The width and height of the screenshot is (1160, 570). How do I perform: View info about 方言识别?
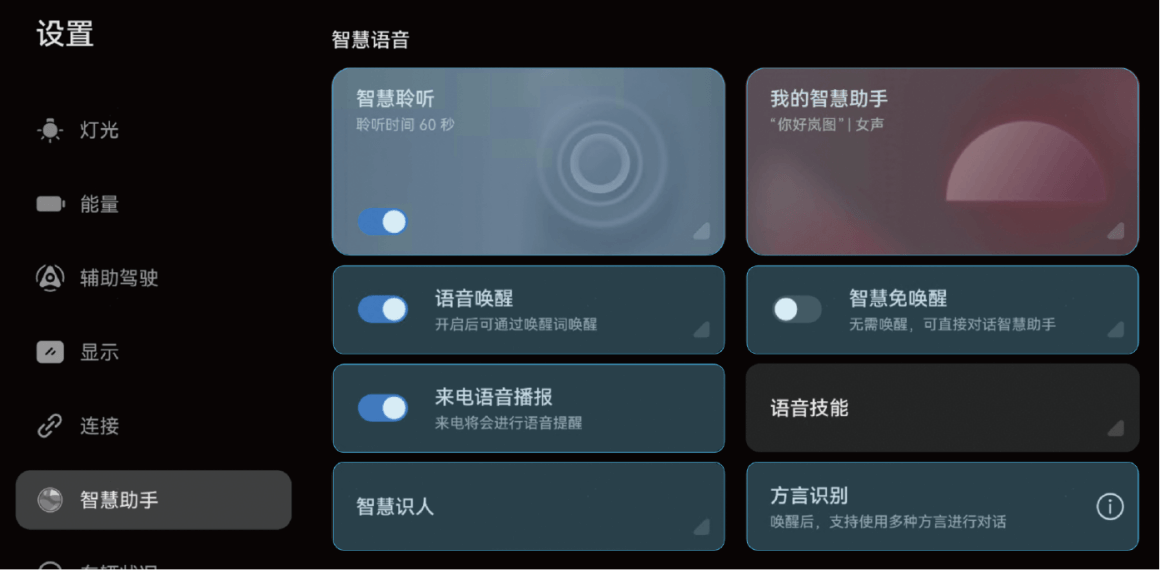click(x=1110, y=506)
